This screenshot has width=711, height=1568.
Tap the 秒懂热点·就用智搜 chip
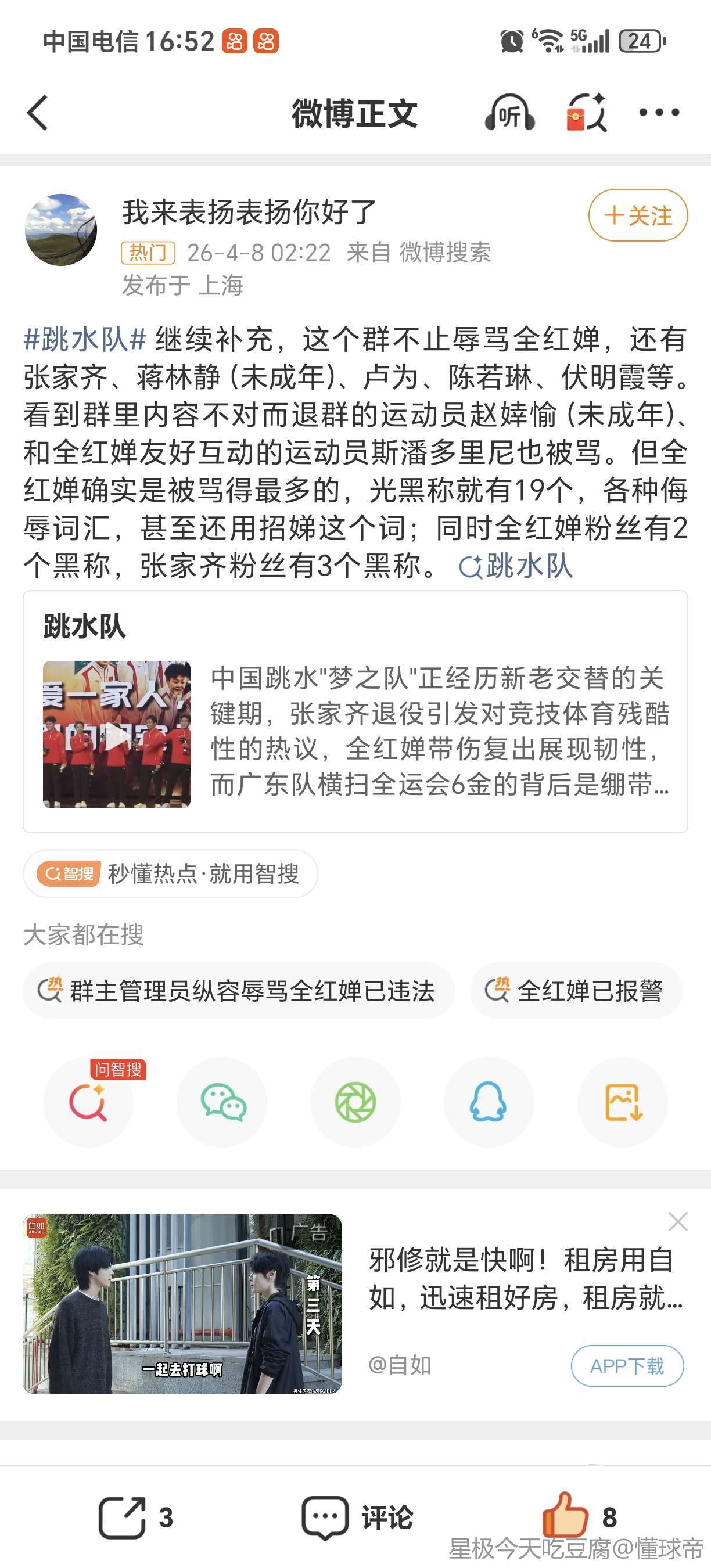(x=170, y=873)
